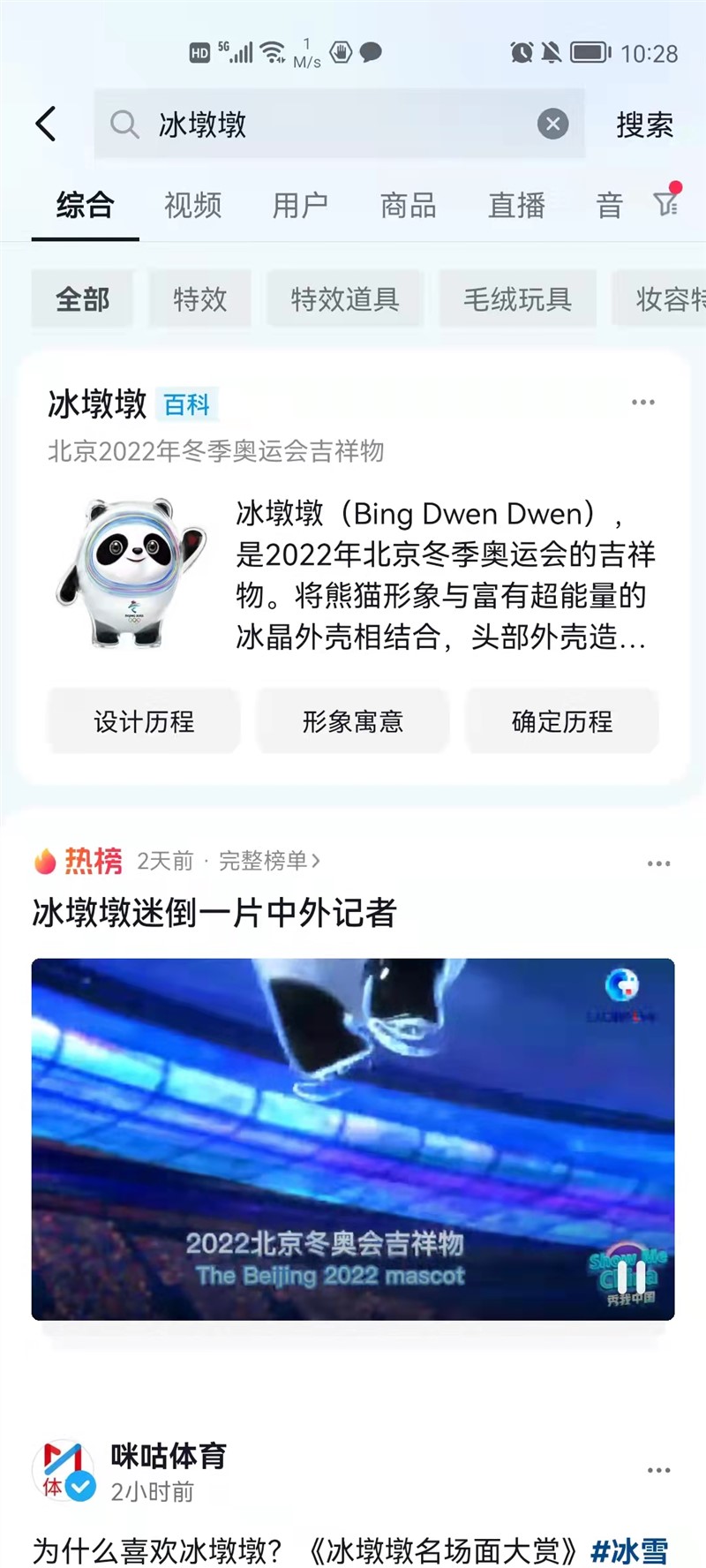Select the 特效 chip

click(x=200, y=299)
